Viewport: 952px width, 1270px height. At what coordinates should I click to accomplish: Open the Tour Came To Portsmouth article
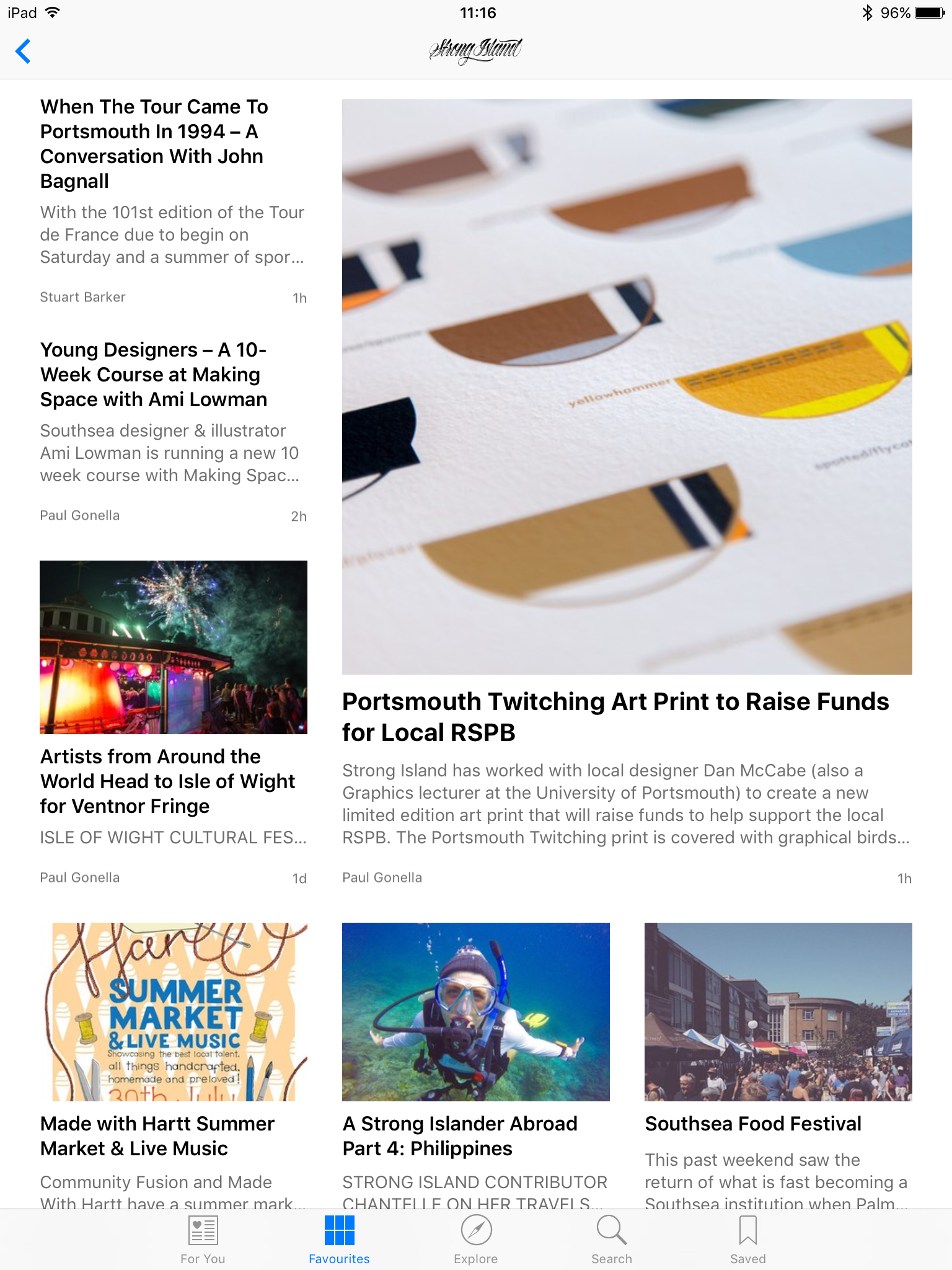coord(154,144)
